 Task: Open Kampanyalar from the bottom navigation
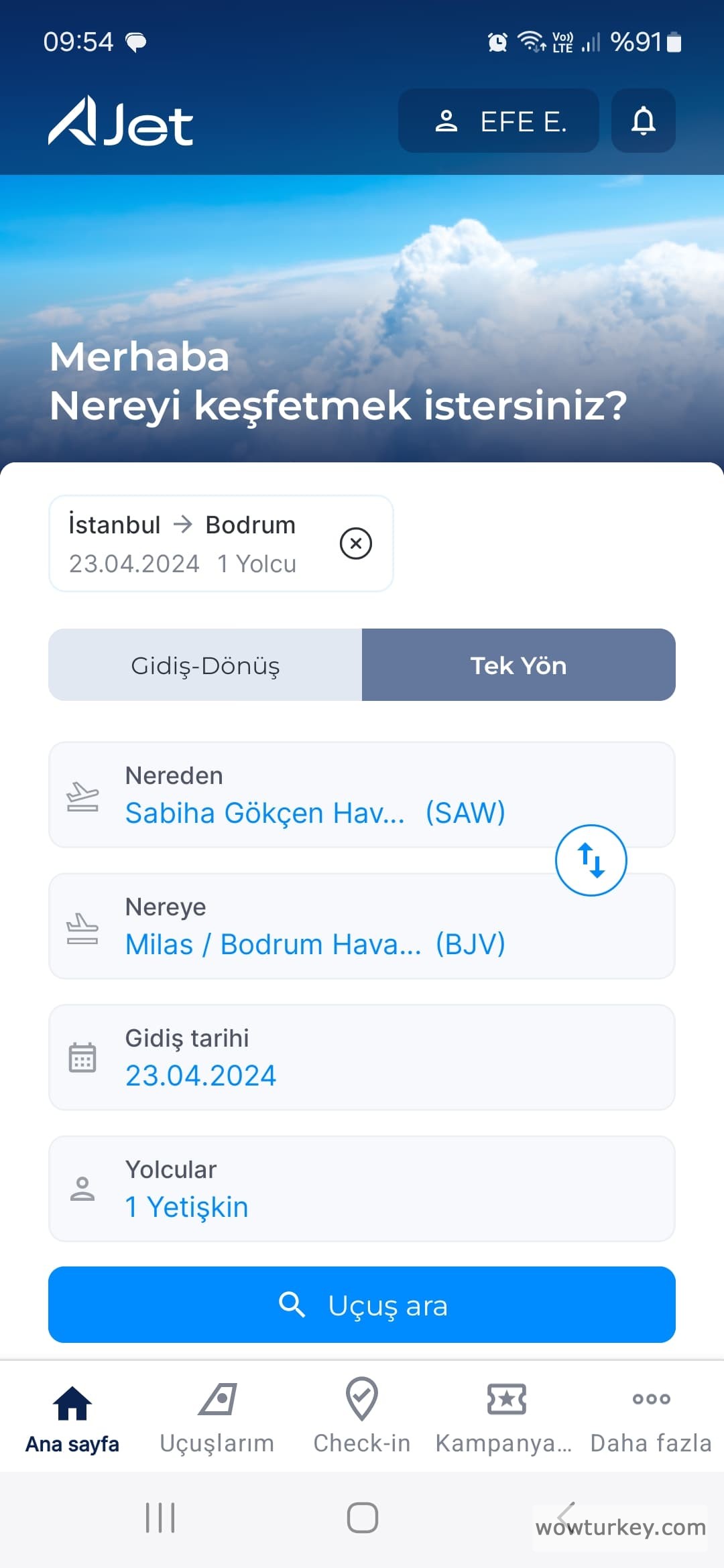click(x=505, y=1415)
